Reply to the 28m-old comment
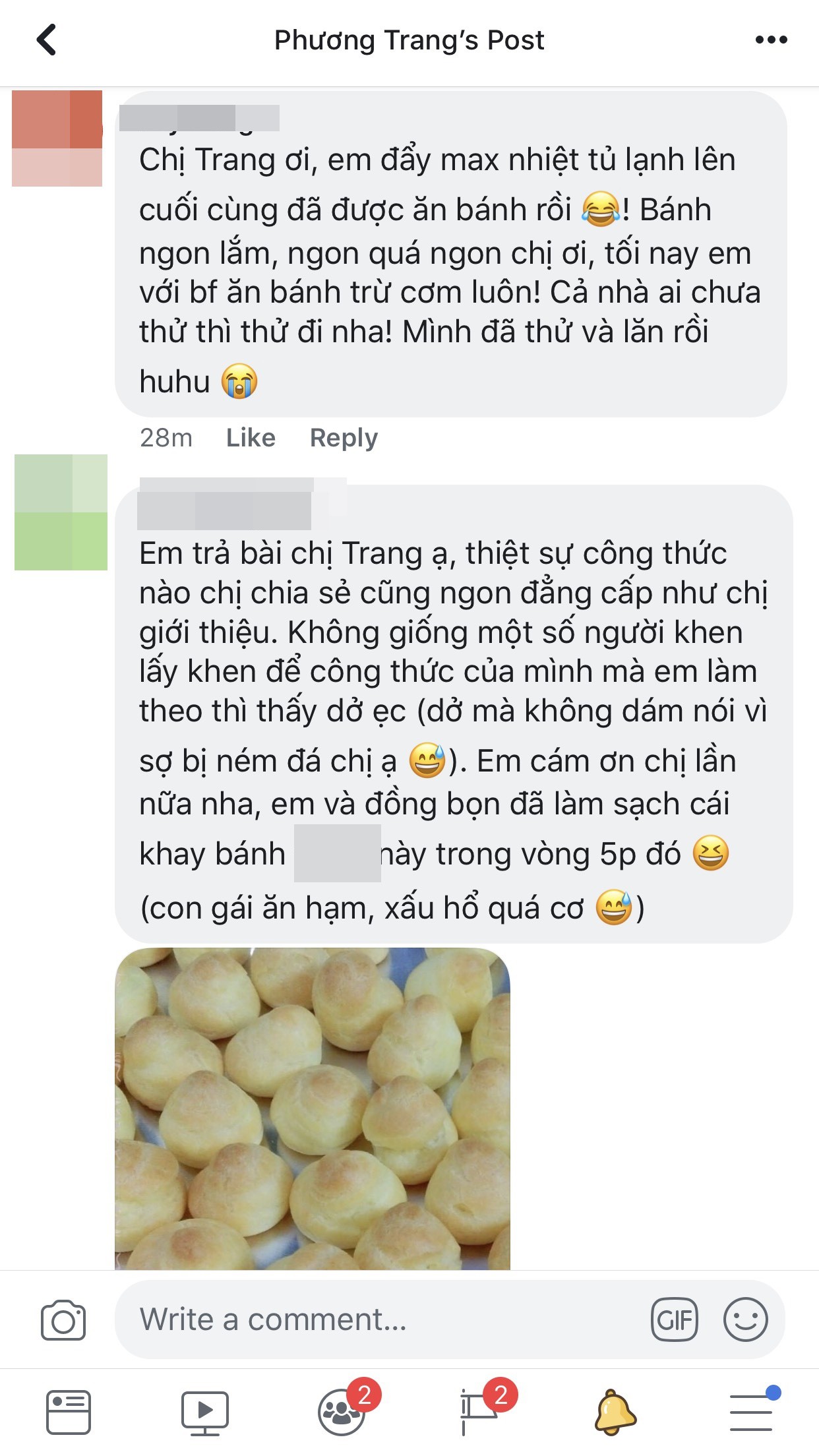This screenshot has height=1456, width=819. coord(344,438)
